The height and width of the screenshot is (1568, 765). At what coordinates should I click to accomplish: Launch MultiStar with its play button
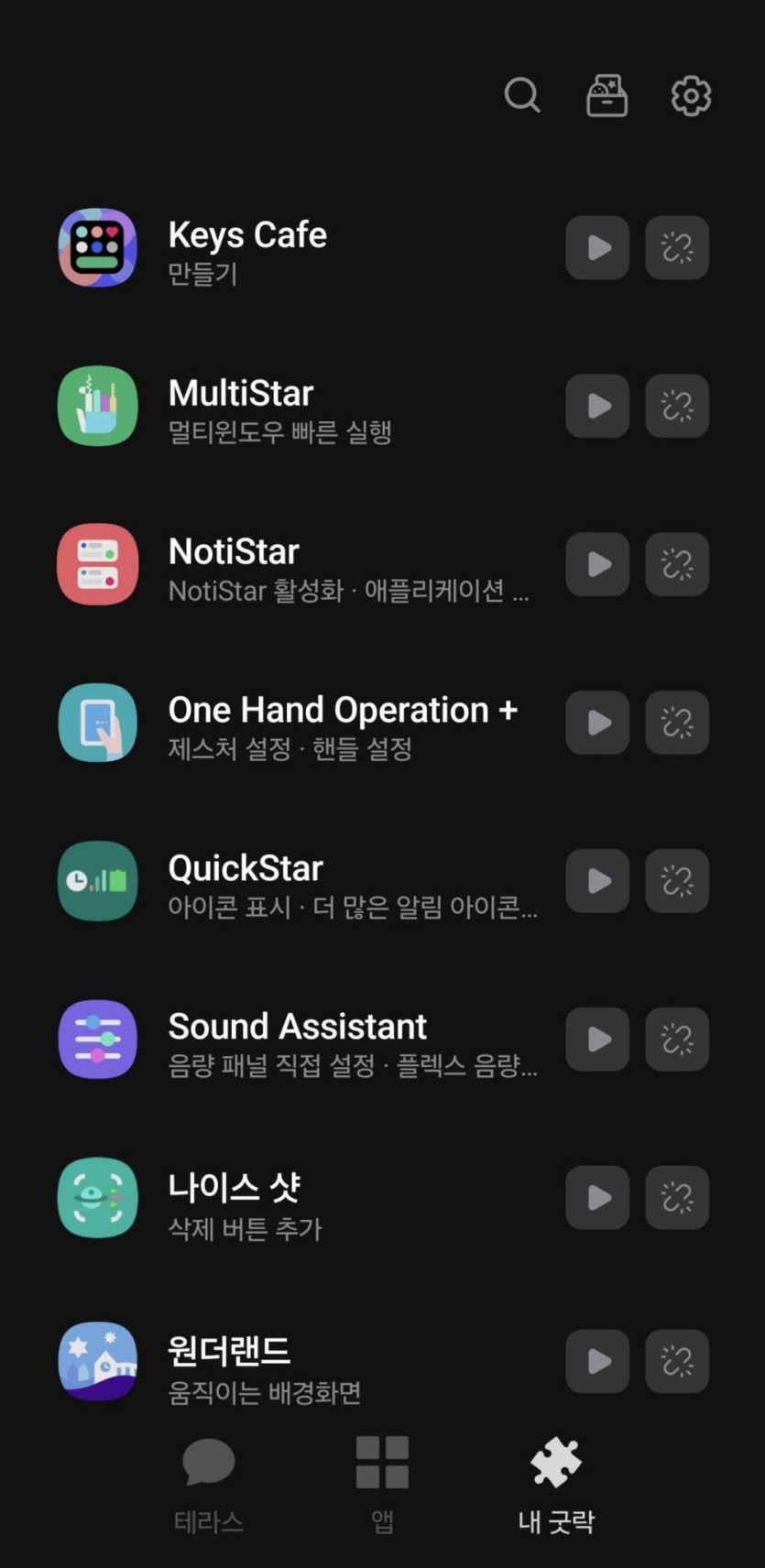click(597, 406)
